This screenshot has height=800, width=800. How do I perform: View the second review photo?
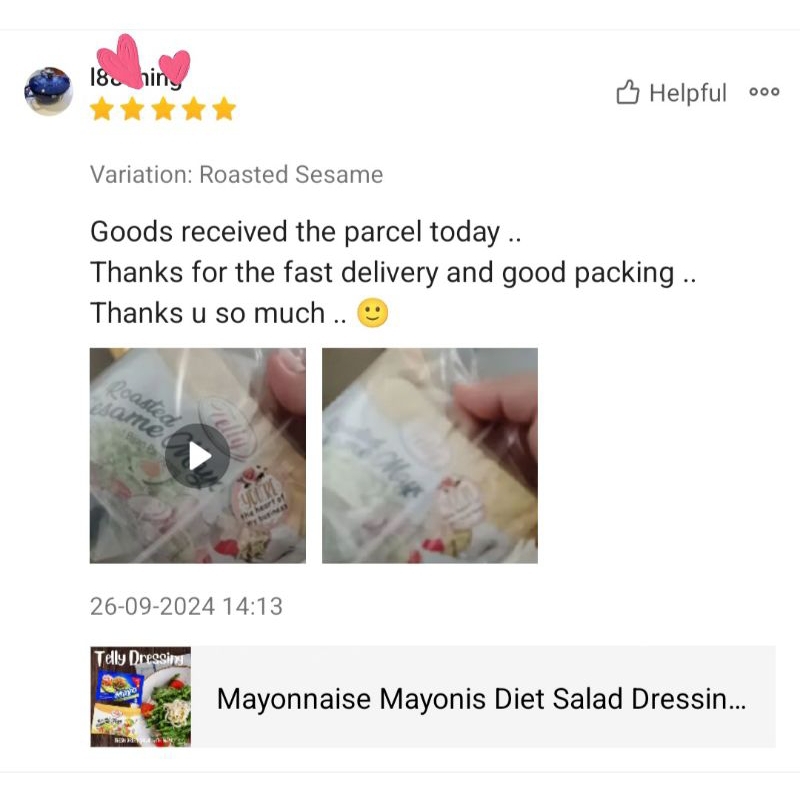tap(430, 456)
